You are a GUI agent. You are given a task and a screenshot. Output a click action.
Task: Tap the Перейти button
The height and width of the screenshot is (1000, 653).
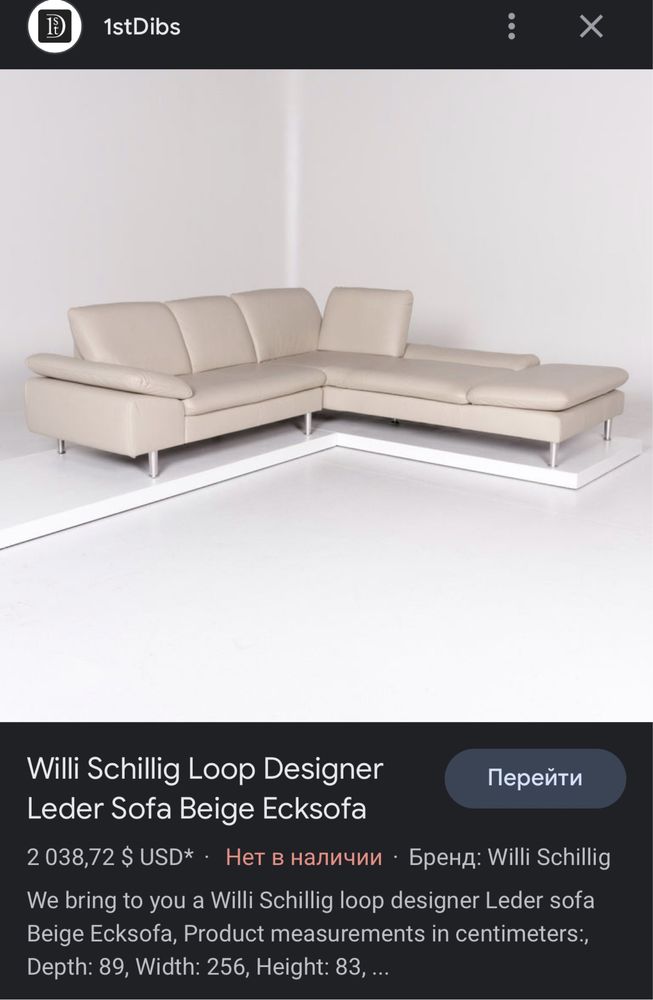535,777
